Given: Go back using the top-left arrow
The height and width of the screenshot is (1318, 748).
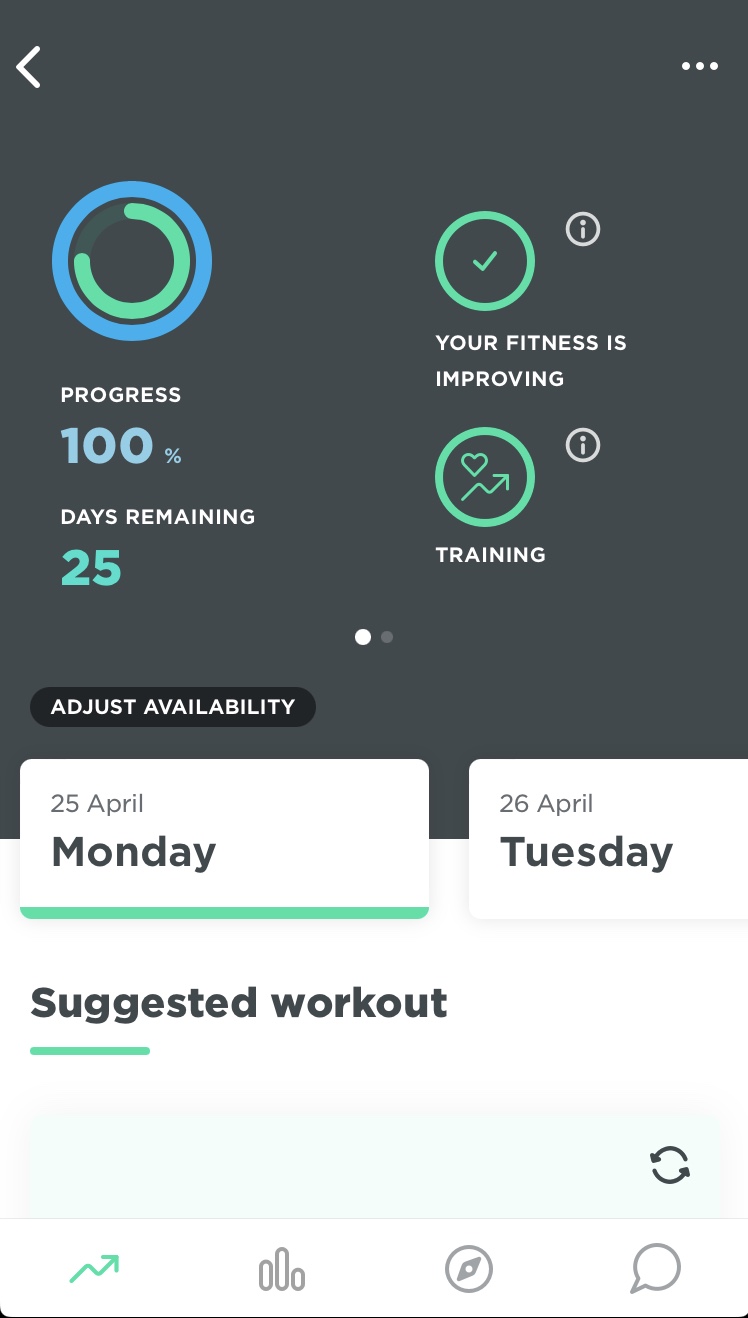Looking at the screenshot, I should (x=29, y=67).
